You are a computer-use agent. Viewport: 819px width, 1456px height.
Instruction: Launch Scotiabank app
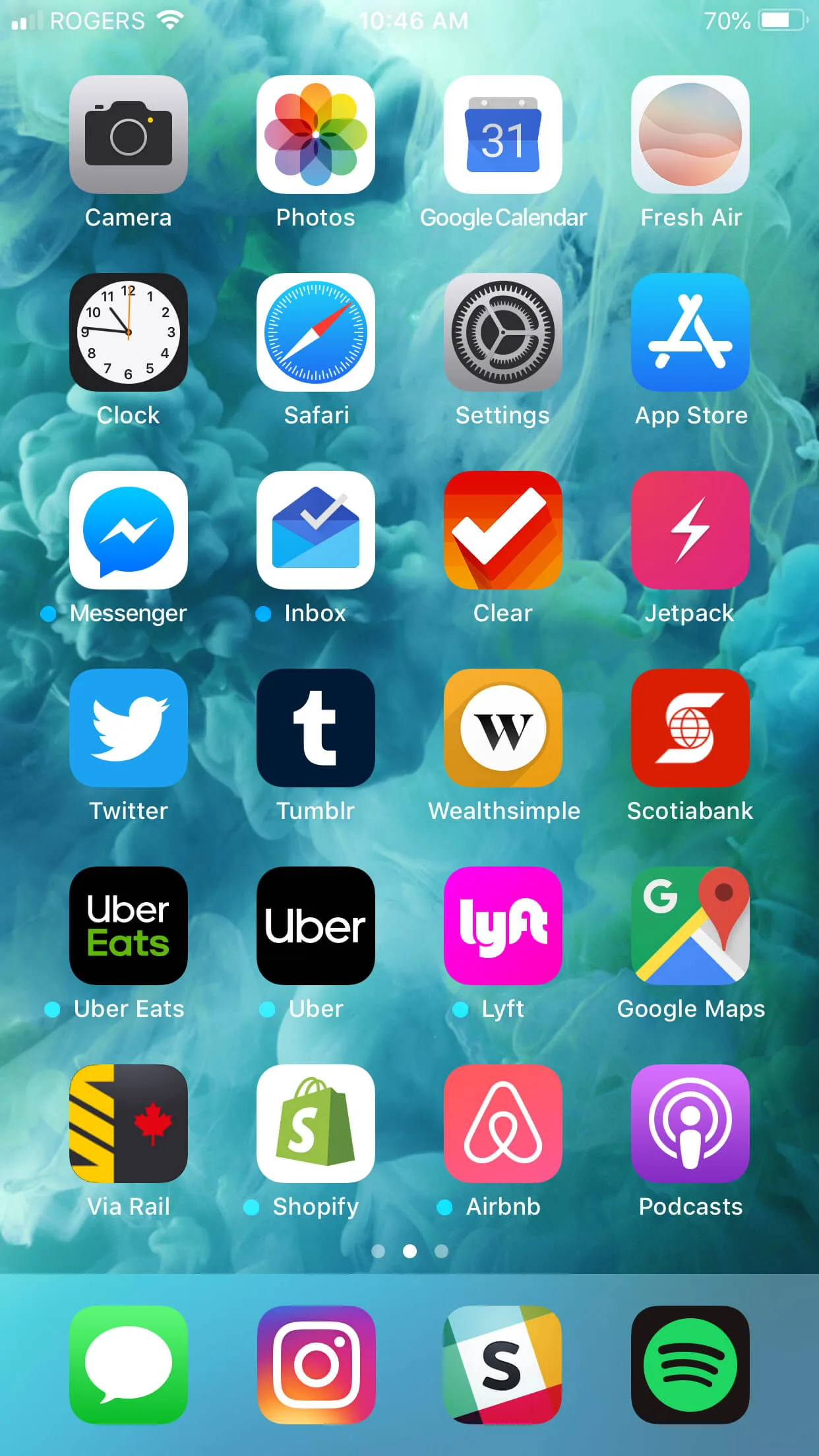pyautogui.click(x=690, y=728)
